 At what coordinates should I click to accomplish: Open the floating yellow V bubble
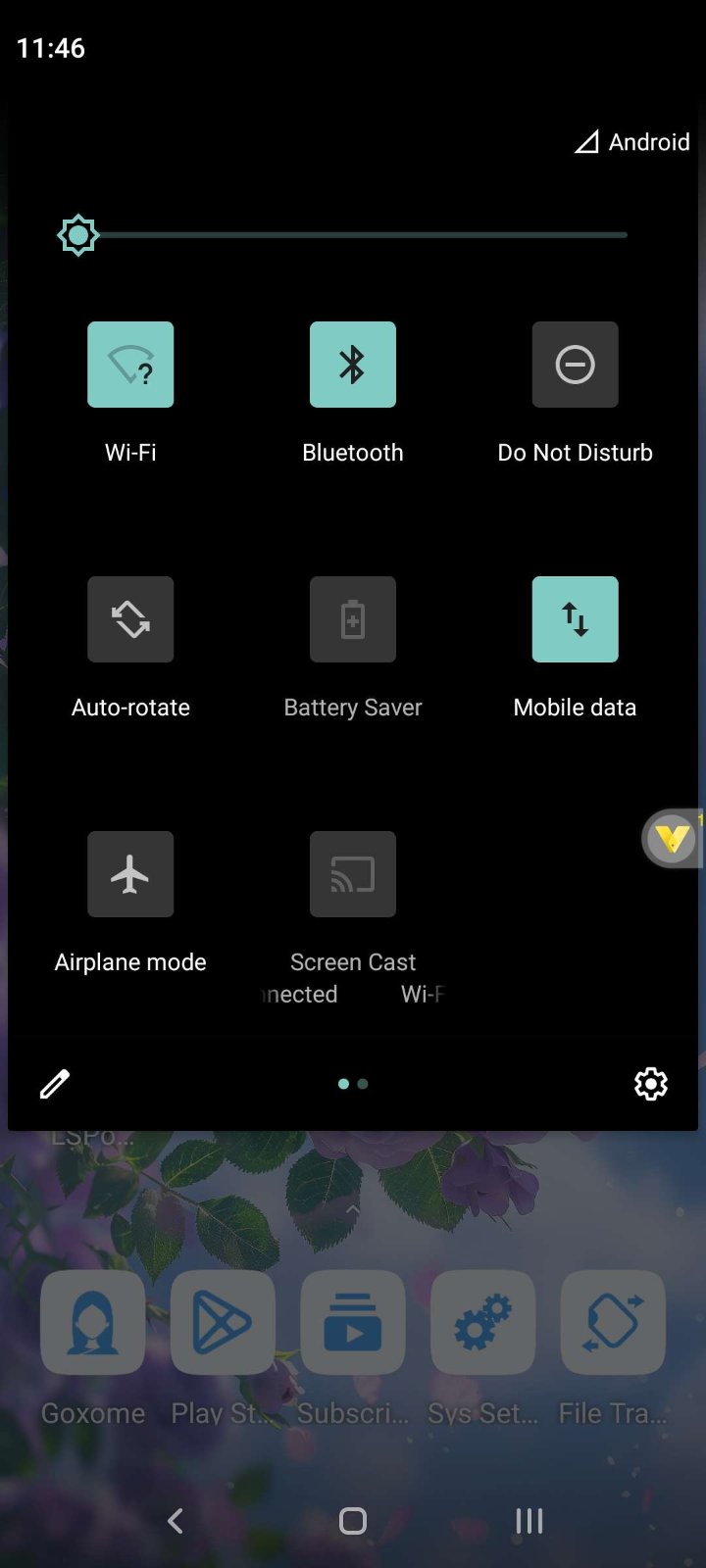point(673,839)
